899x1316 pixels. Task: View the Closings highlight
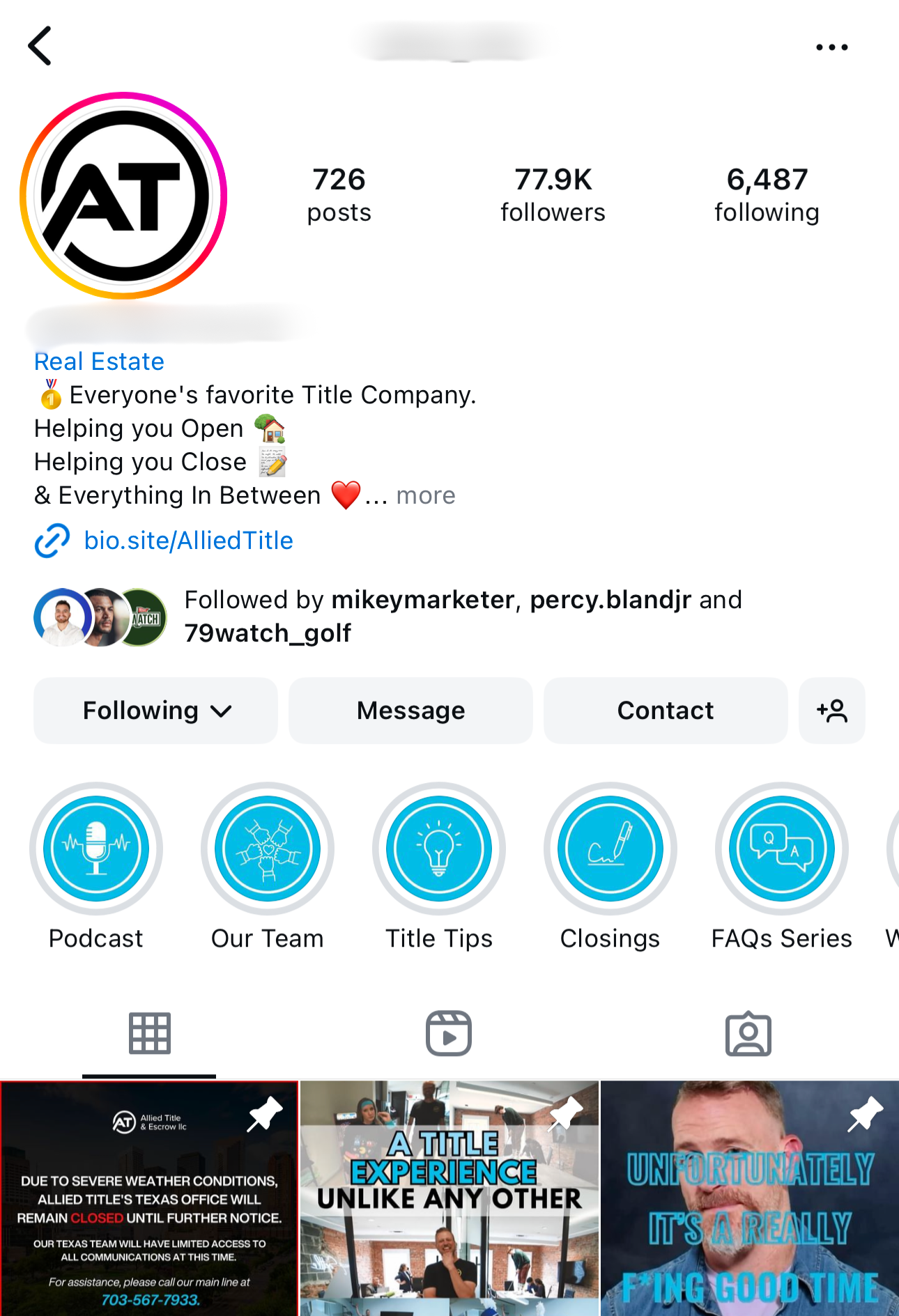610,849
